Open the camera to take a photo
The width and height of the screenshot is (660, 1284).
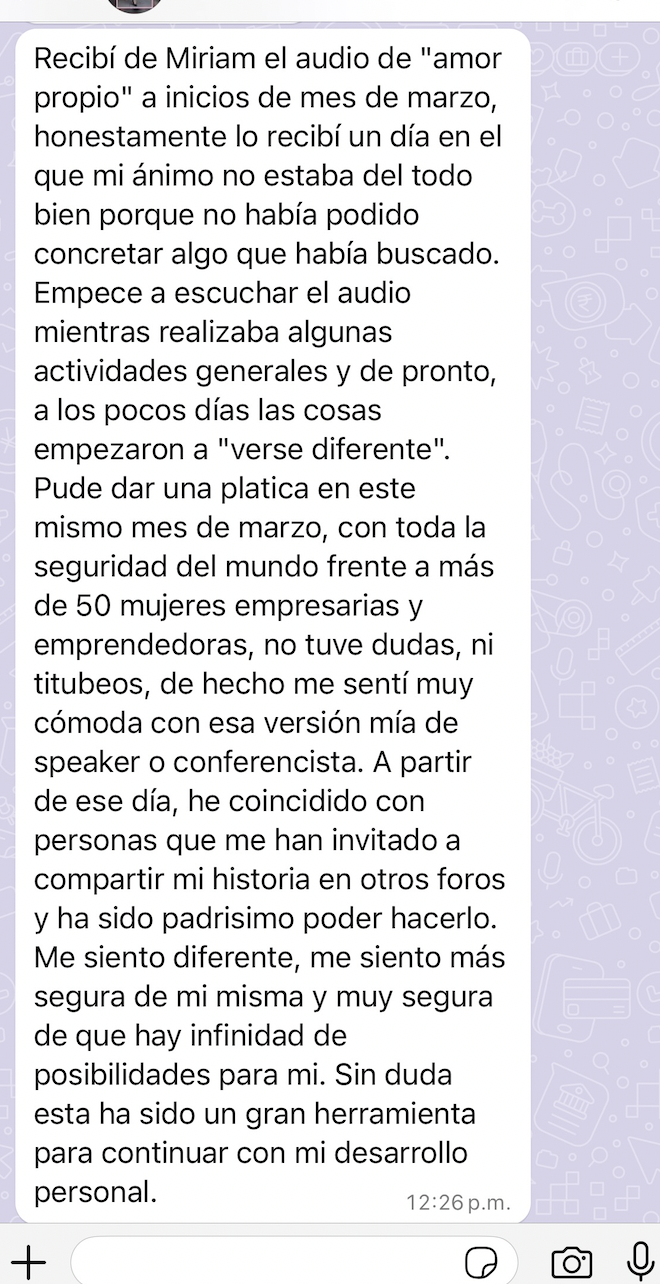pos(571,1260)
